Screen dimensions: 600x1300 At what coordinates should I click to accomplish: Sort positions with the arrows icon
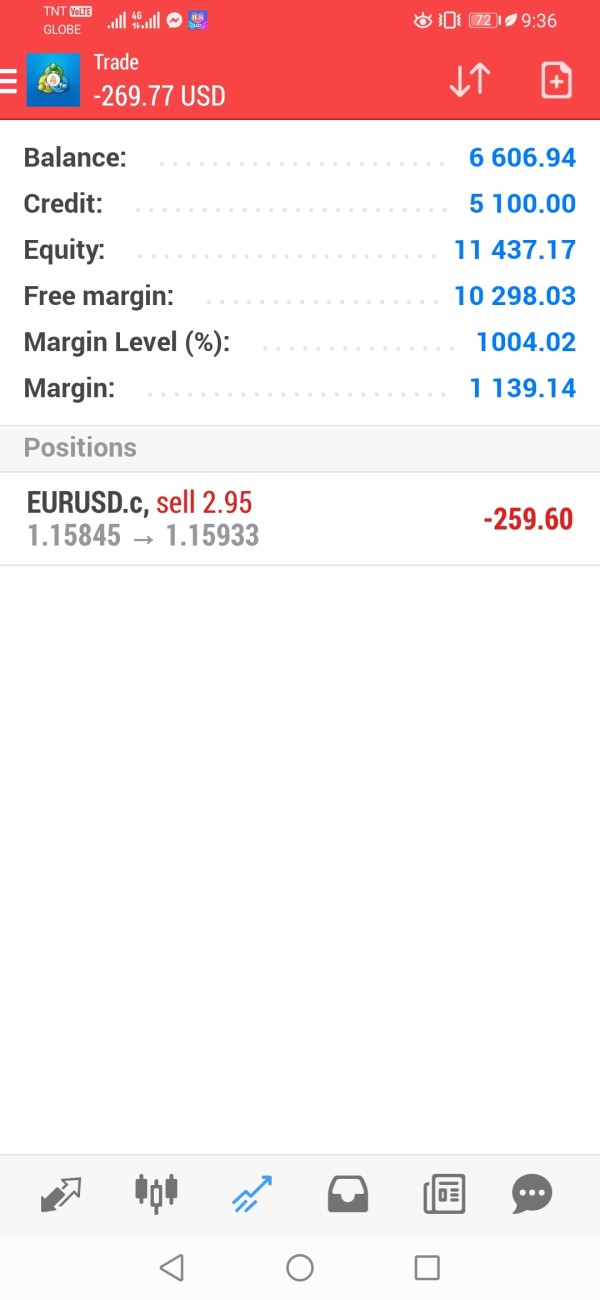pos(469,80)
